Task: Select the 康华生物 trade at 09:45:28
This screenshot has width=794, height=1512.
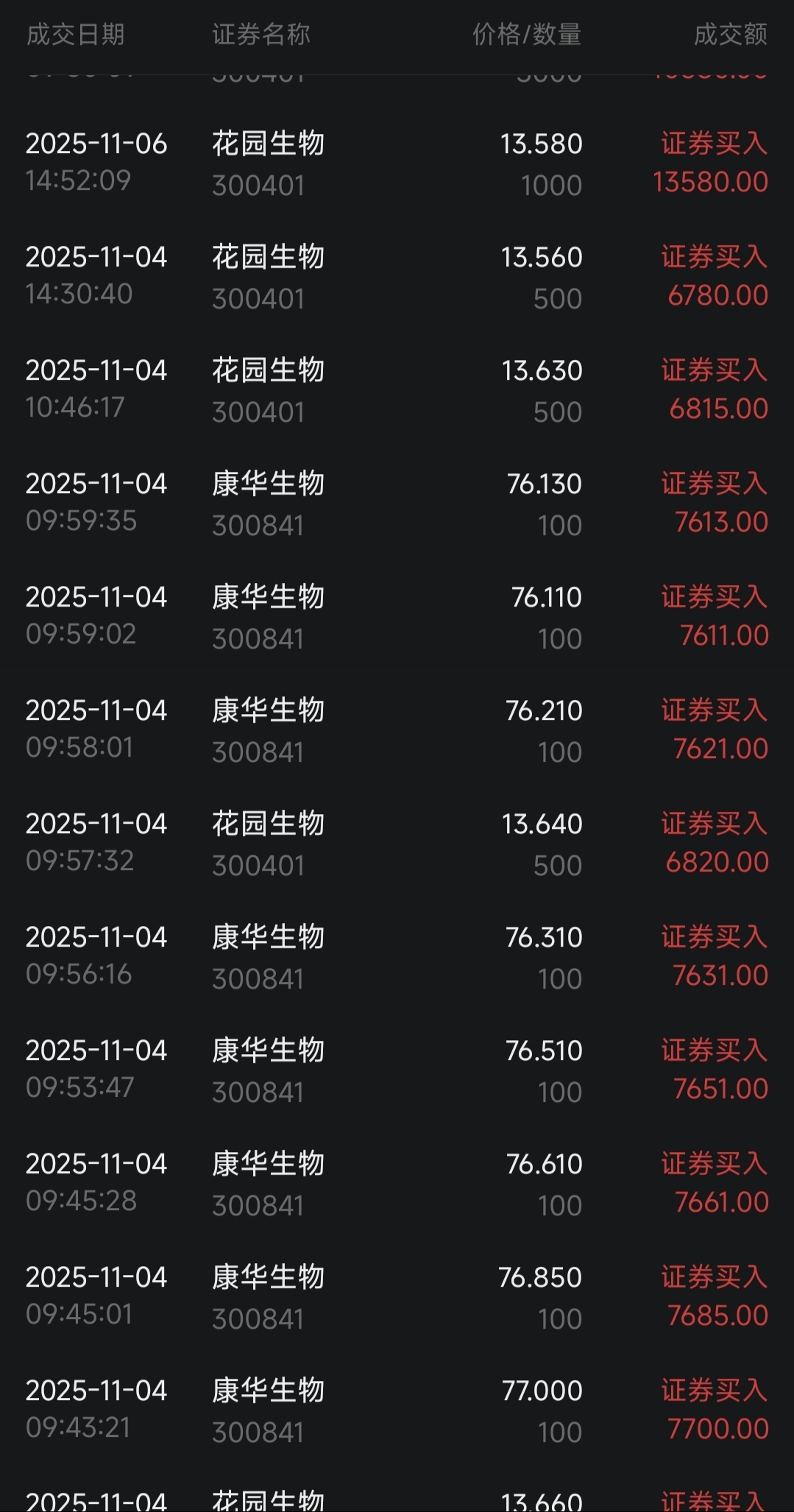Action: point(397,1183)
